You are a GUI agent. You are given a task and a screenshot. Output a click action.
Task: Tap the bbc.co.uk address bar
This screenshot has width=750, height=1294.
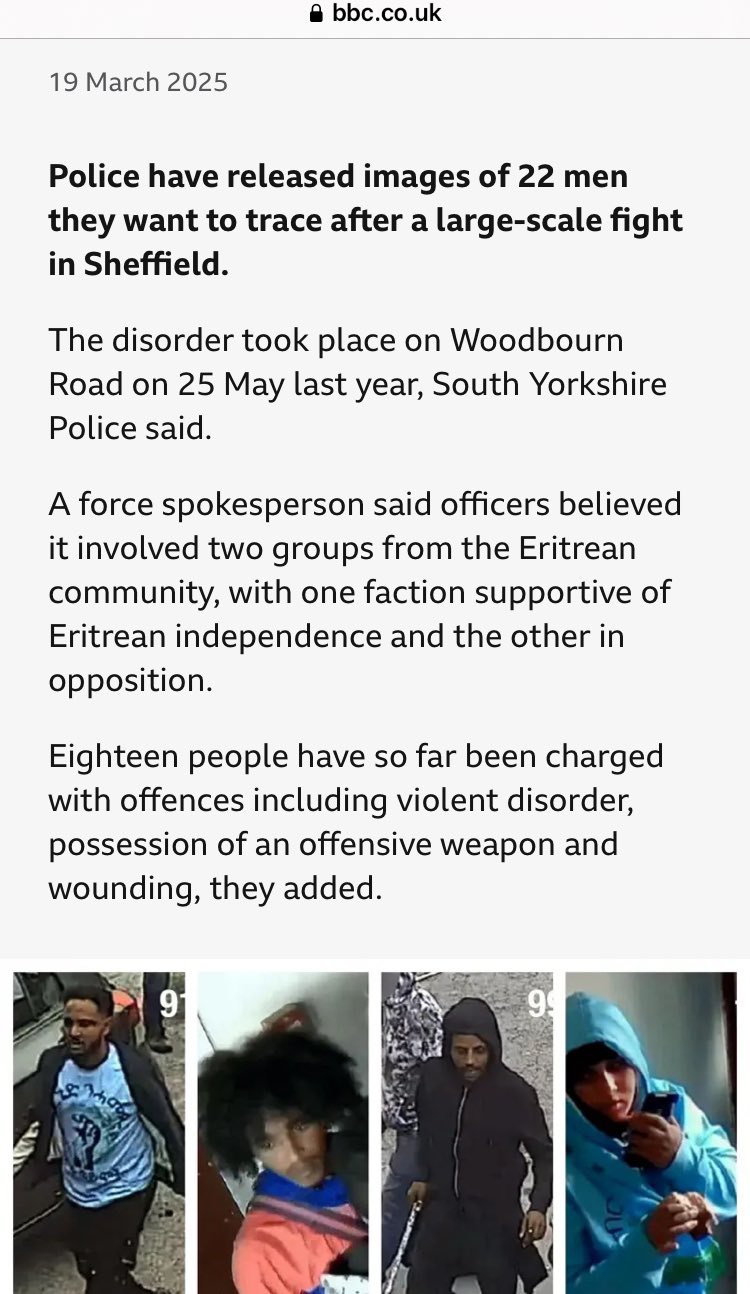(x=375, y=14)
